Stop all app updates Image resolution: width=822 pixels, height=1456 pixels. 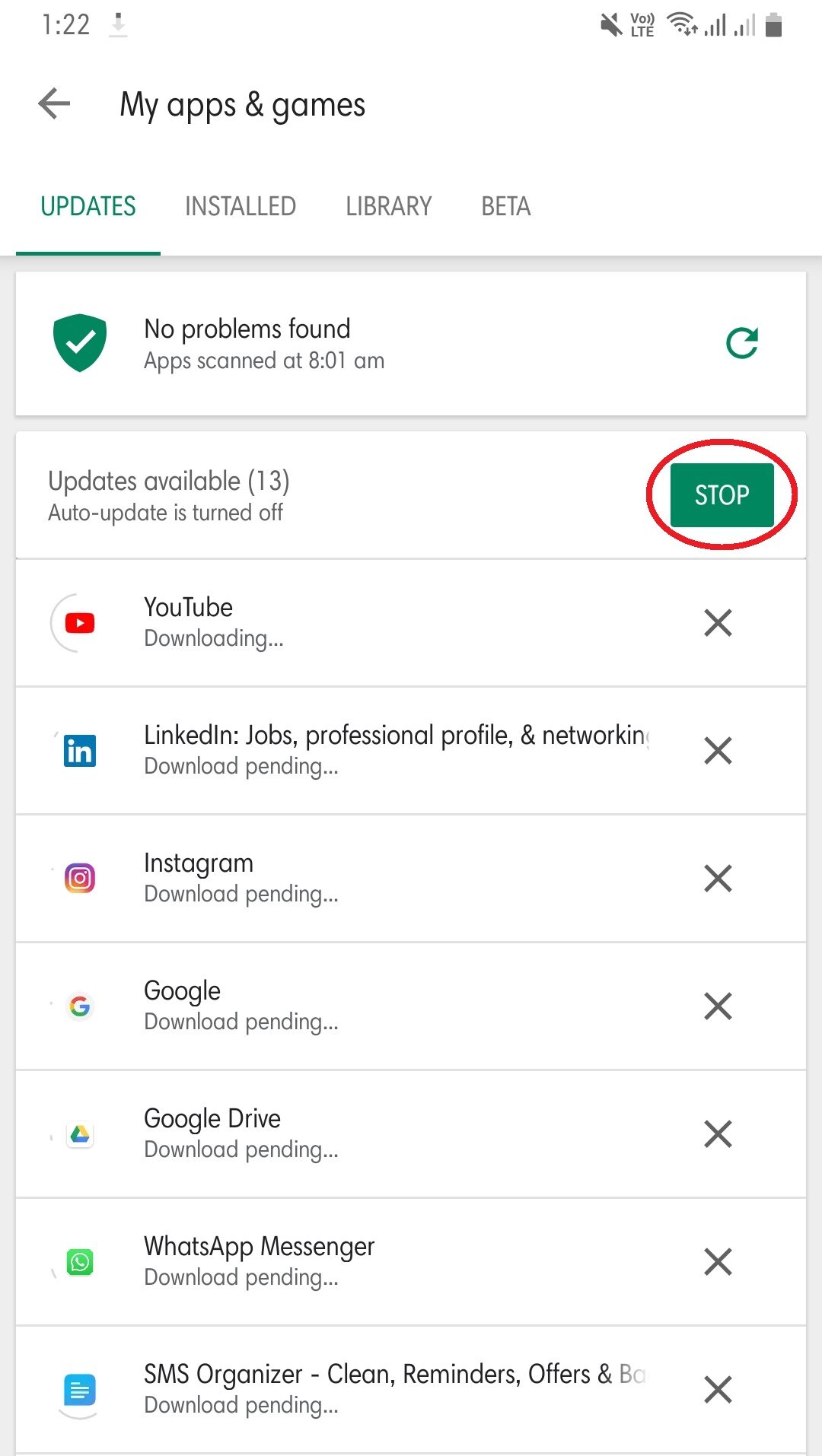coord(722,495)
